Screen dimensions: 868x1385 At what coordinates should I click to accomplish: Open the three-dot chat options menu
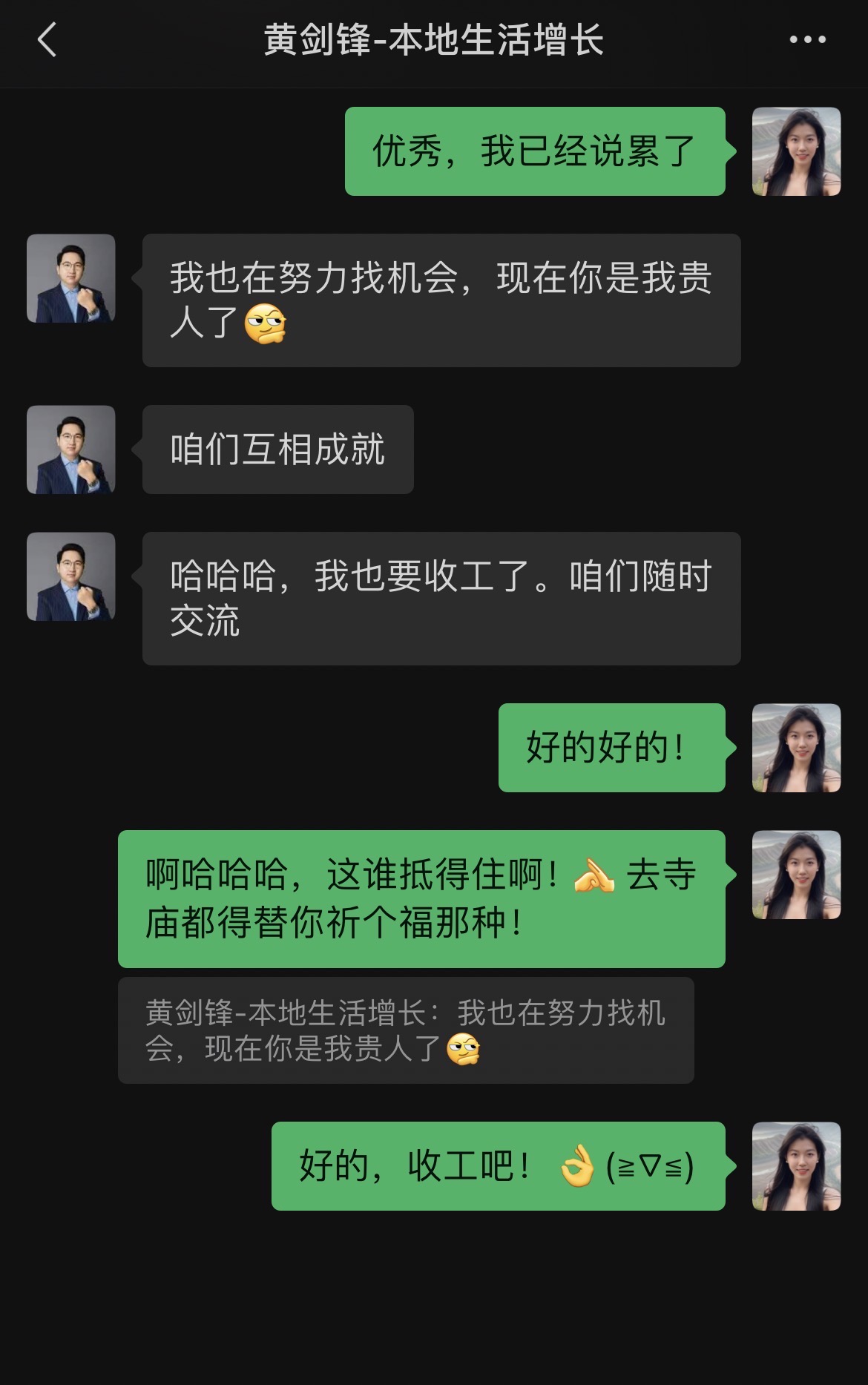point(807,40)
